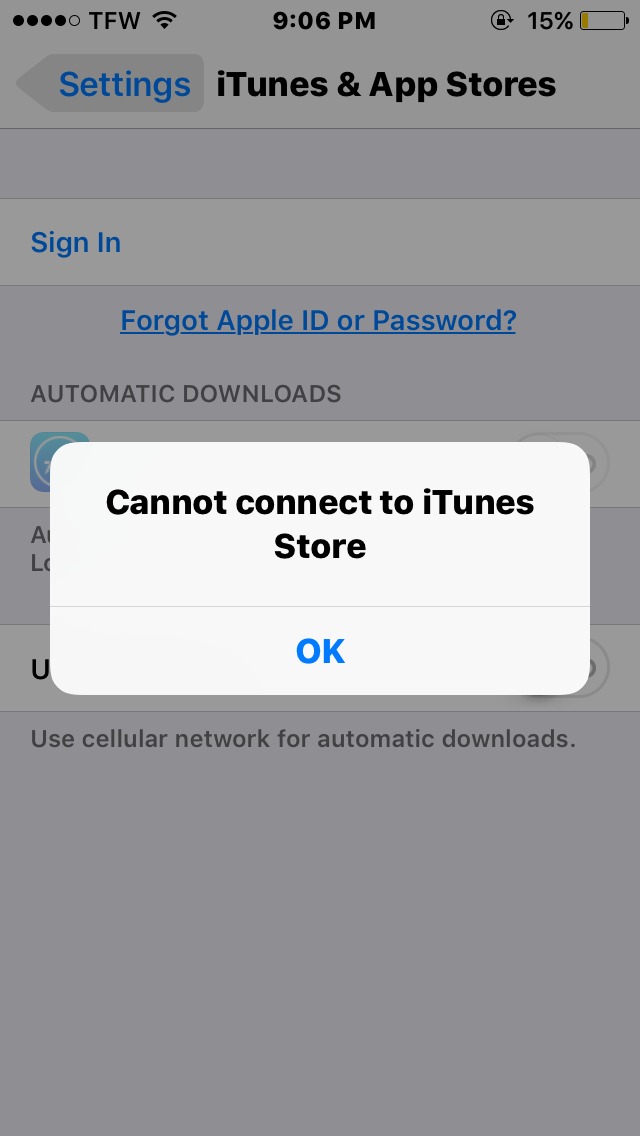Dismiss the alert with OK
The width and height of the screenshot is (640, 1136).
320,651
